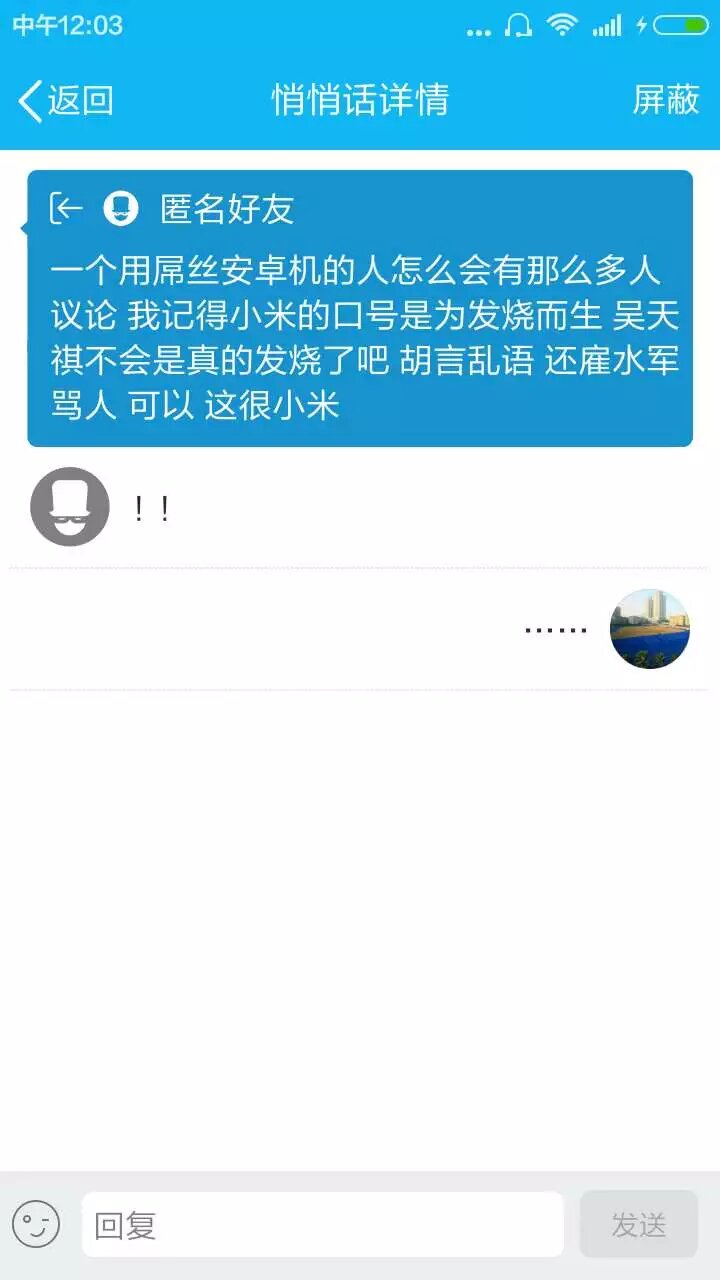The image size is (720, 1280).
Task: Open the emoji picker
Action: click(36, 1224)
